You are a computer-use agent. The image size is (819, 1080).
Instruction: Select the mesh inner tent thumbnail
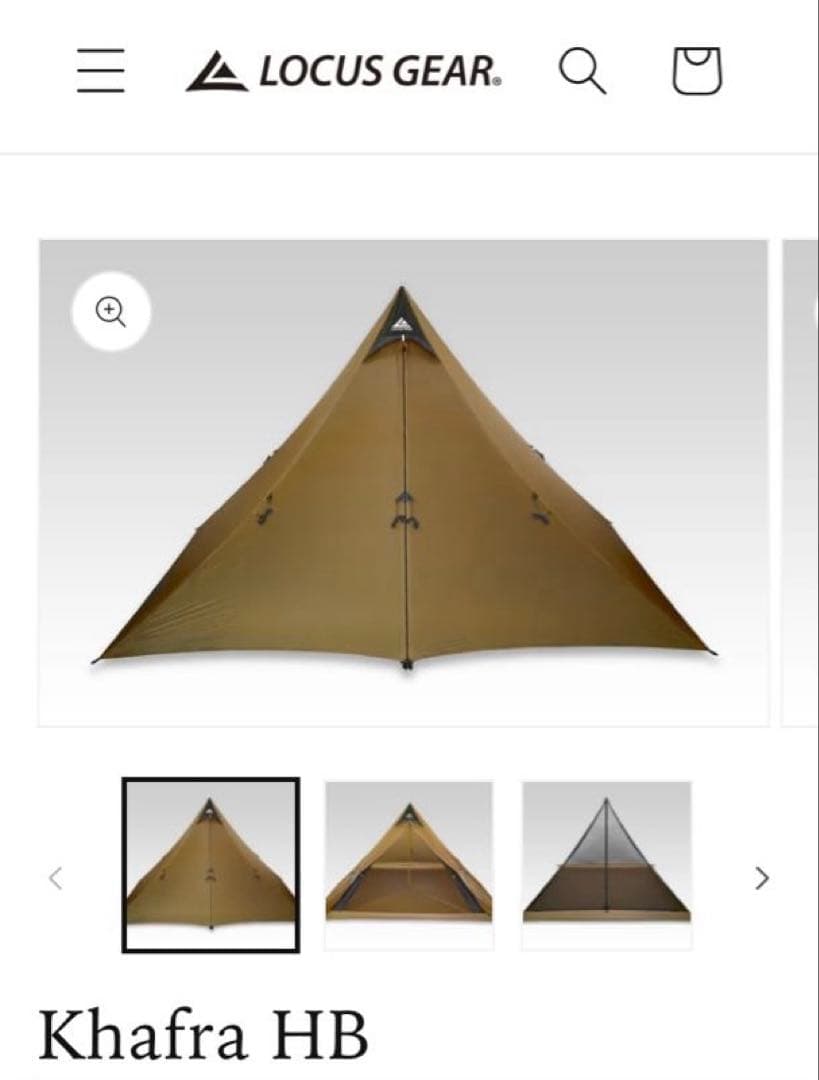tap(606, 863)
